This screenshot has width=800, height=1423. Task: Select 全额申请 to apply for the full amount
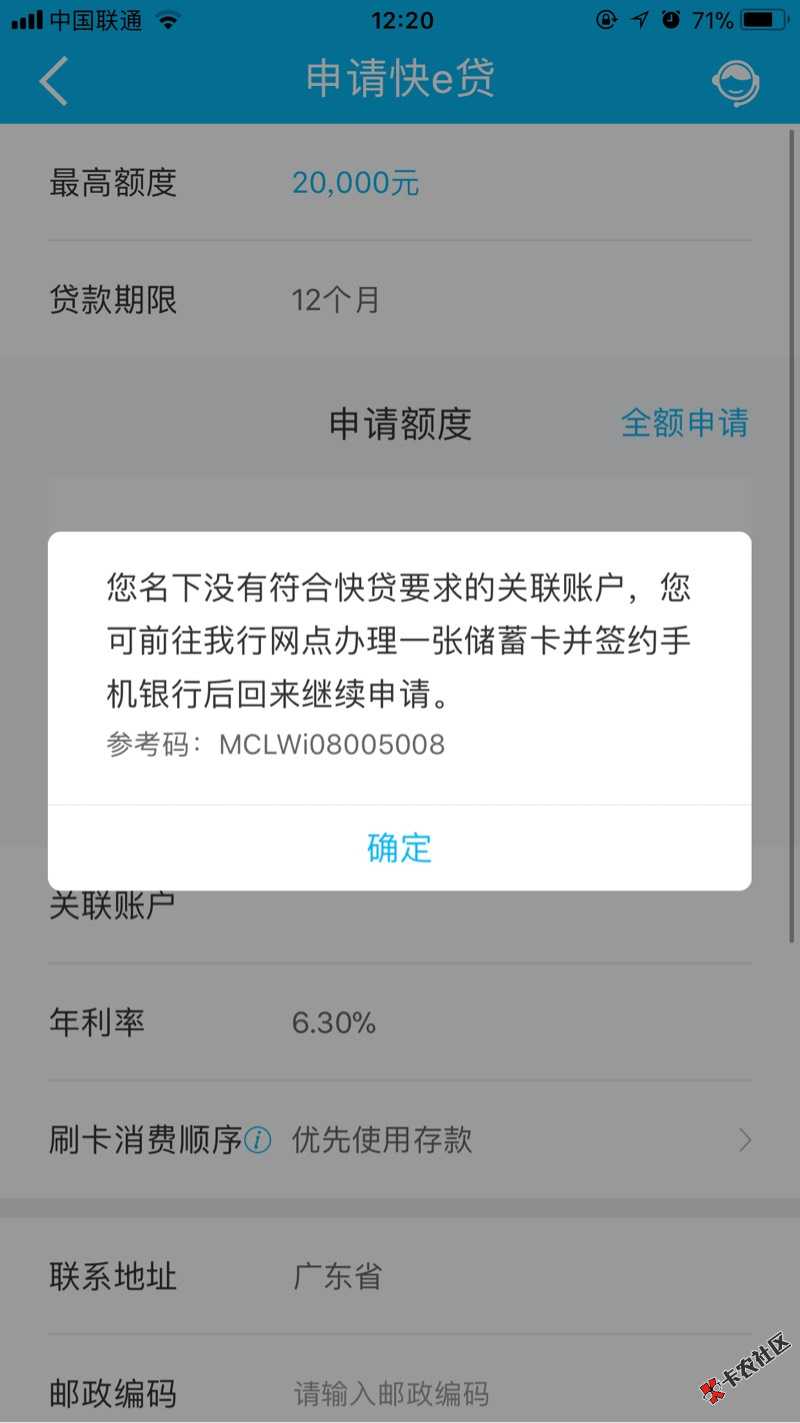[x=684, y=423]
